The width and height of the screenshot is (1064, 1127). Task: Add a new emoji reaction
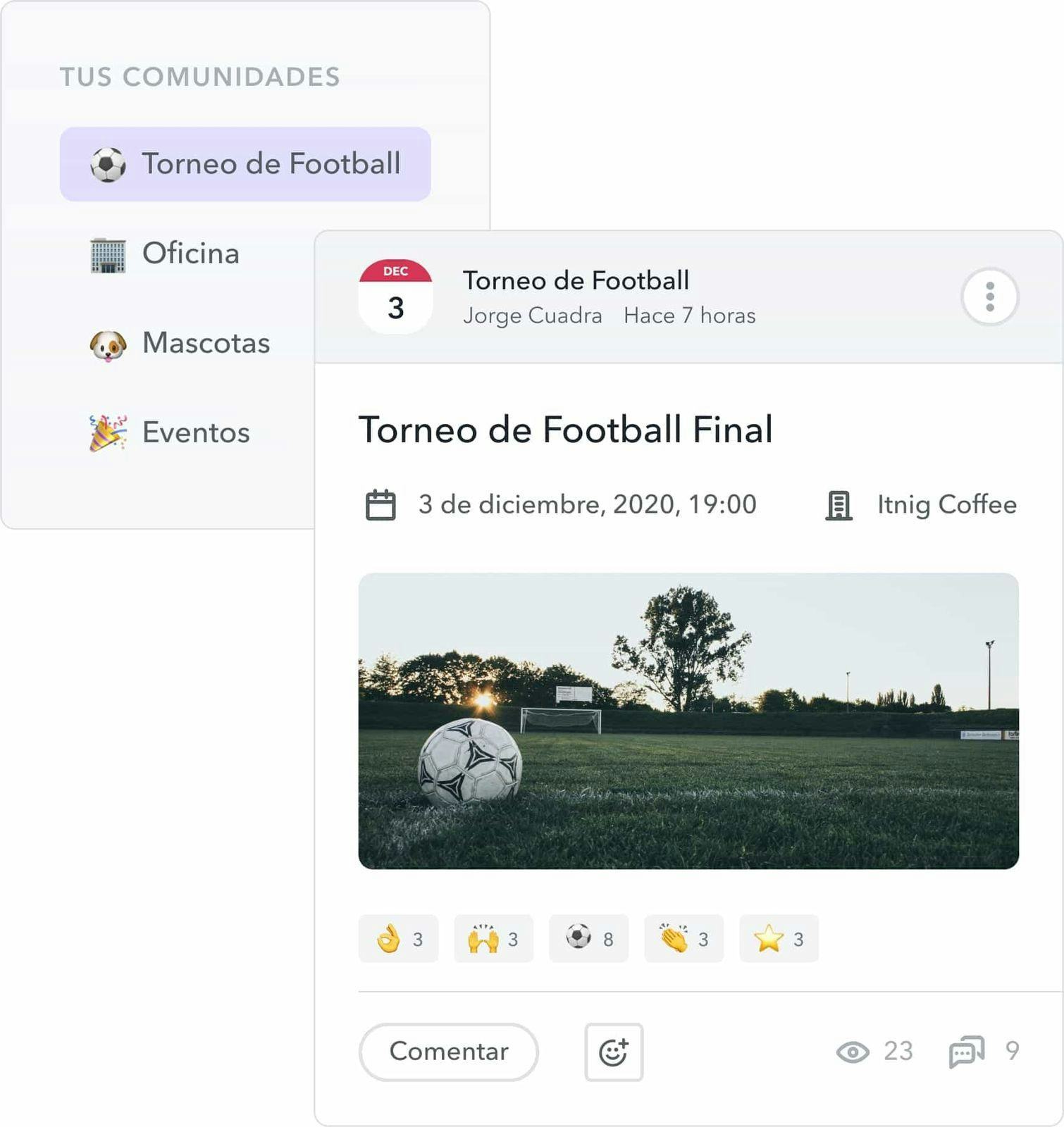(613, 1052)
